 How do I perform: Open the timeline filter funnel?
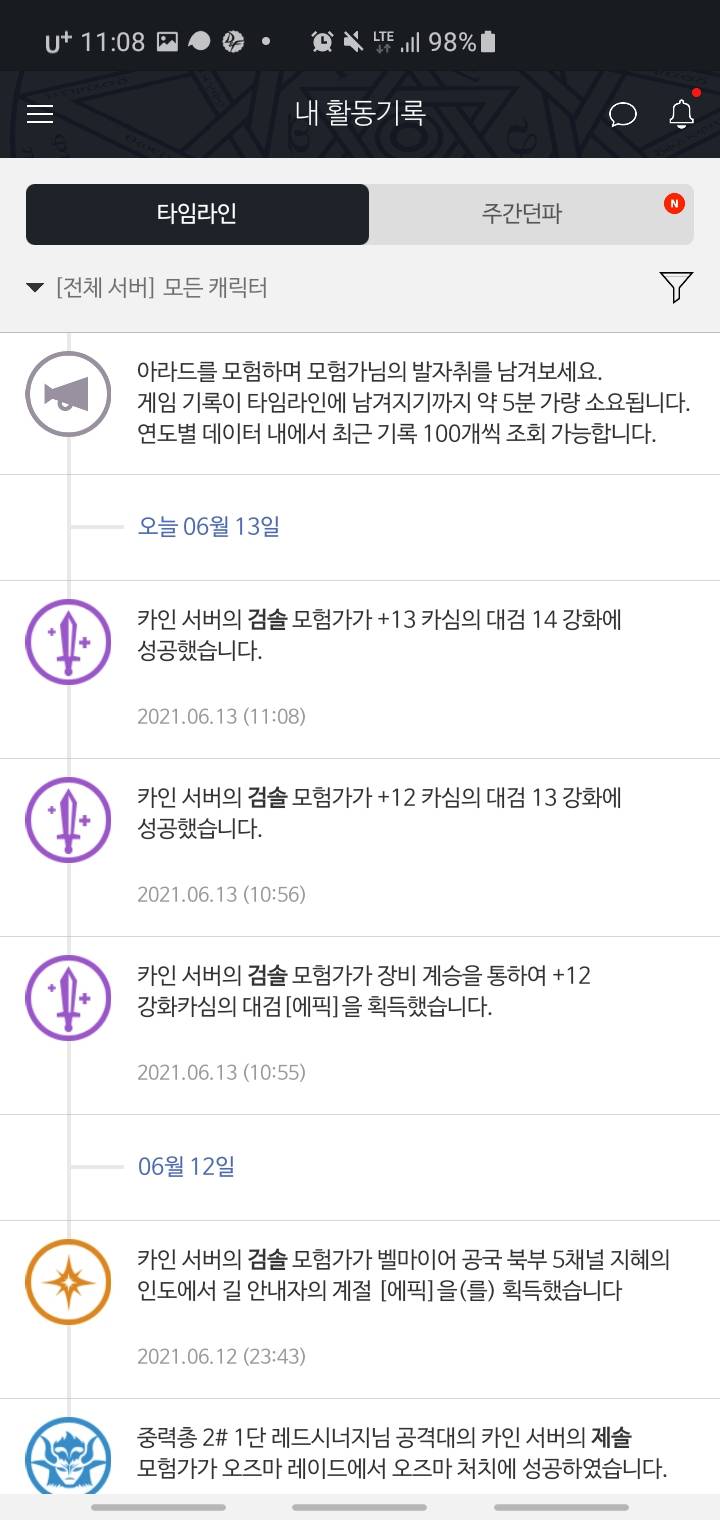pos(676,288)
